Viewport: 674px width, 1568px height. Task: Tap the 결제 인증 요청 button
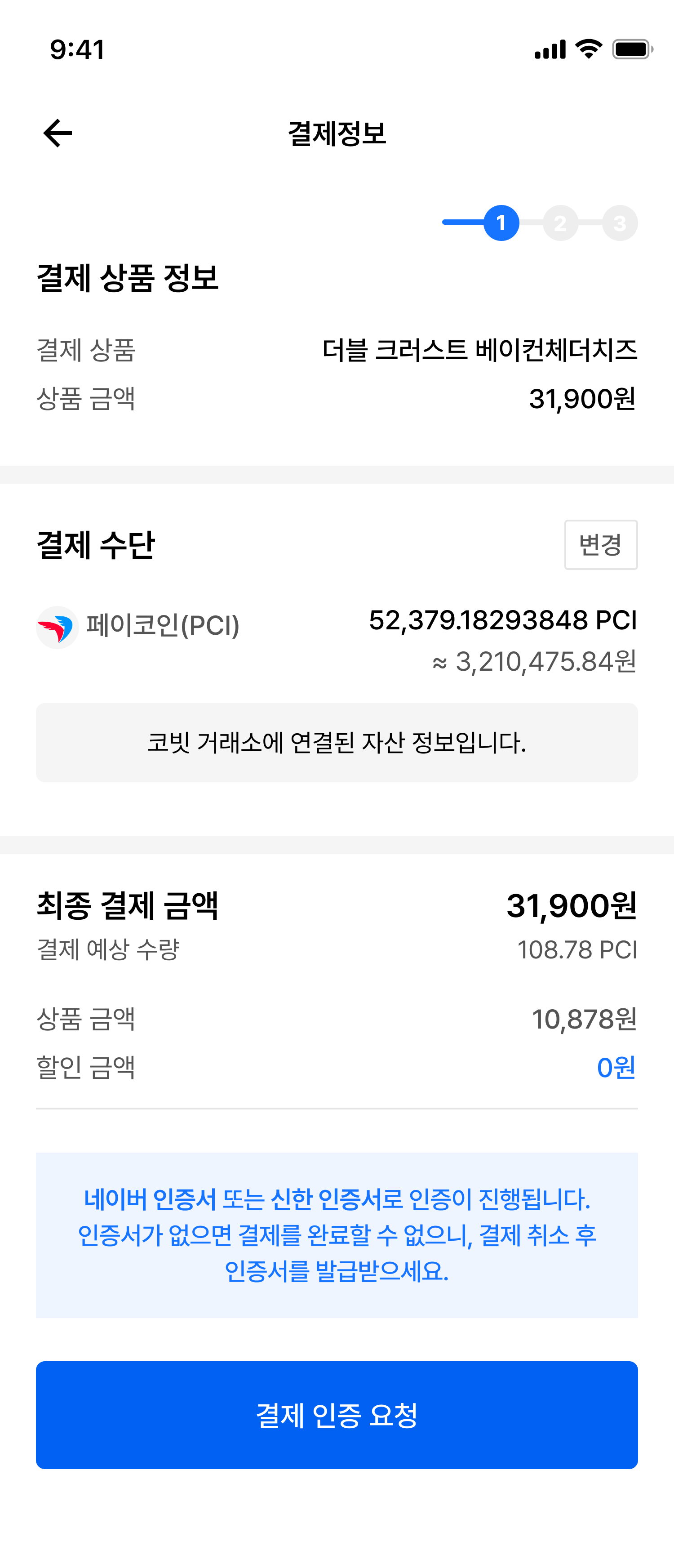pyautogui.click(x=337, y=1415)
